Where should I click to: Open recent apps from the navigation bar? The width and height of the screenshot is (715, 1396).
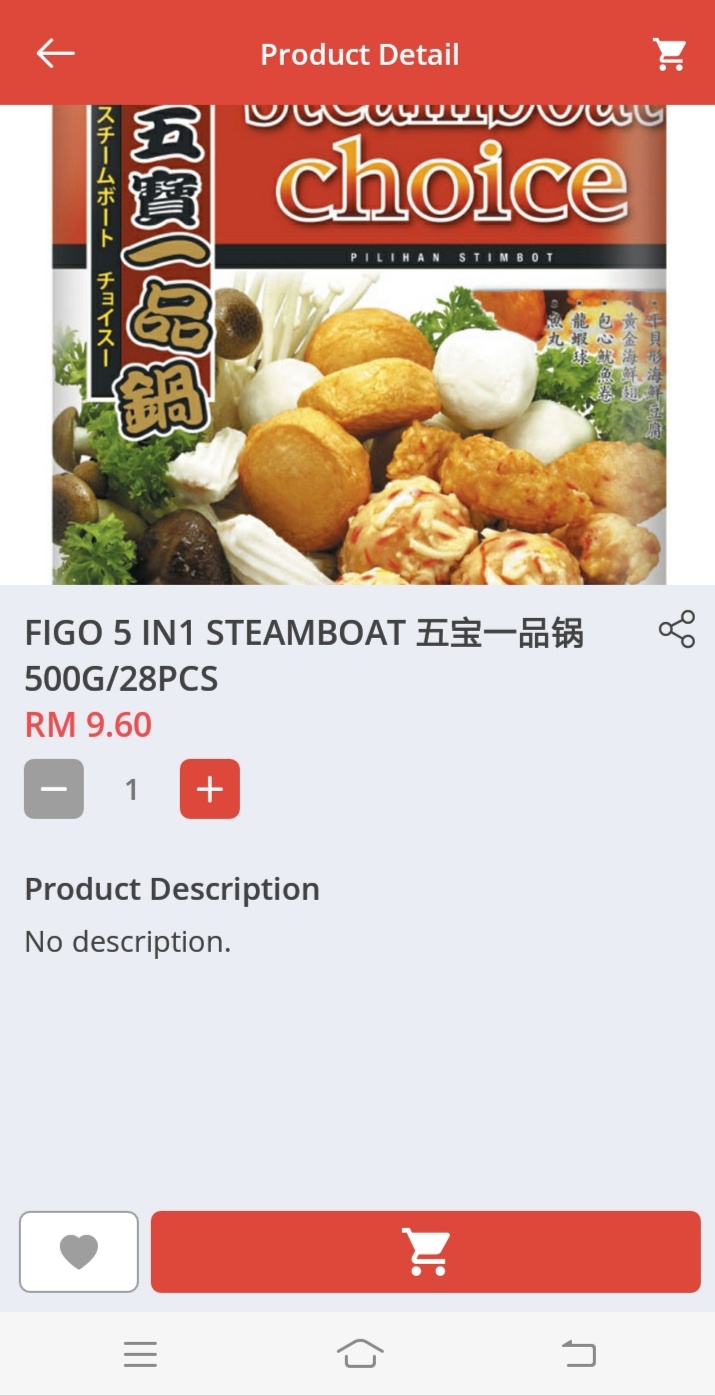pyautogui.click(x=140, y=1354)
